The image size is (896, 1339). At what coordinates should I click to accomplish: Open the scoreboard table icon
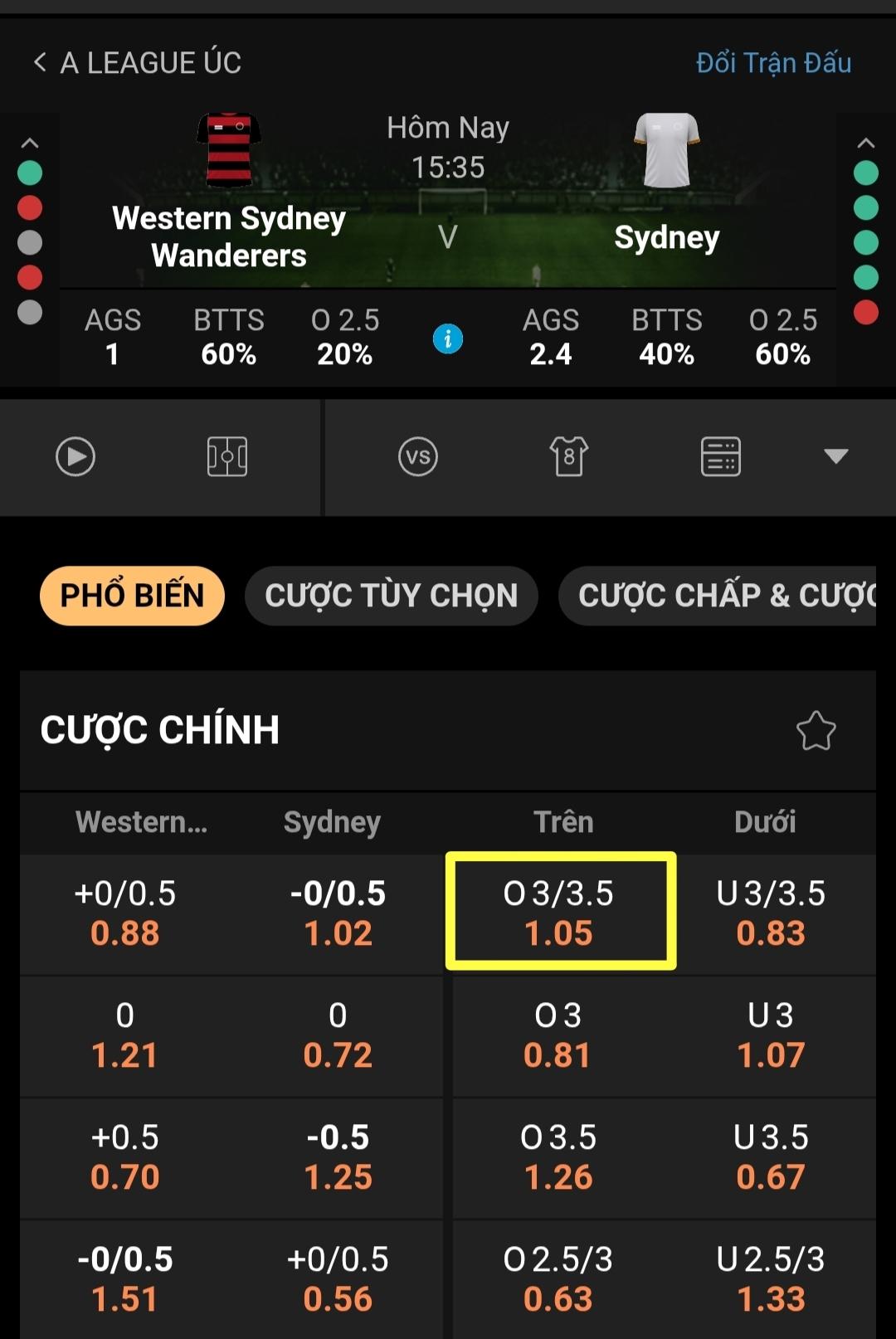pos(720,456)
